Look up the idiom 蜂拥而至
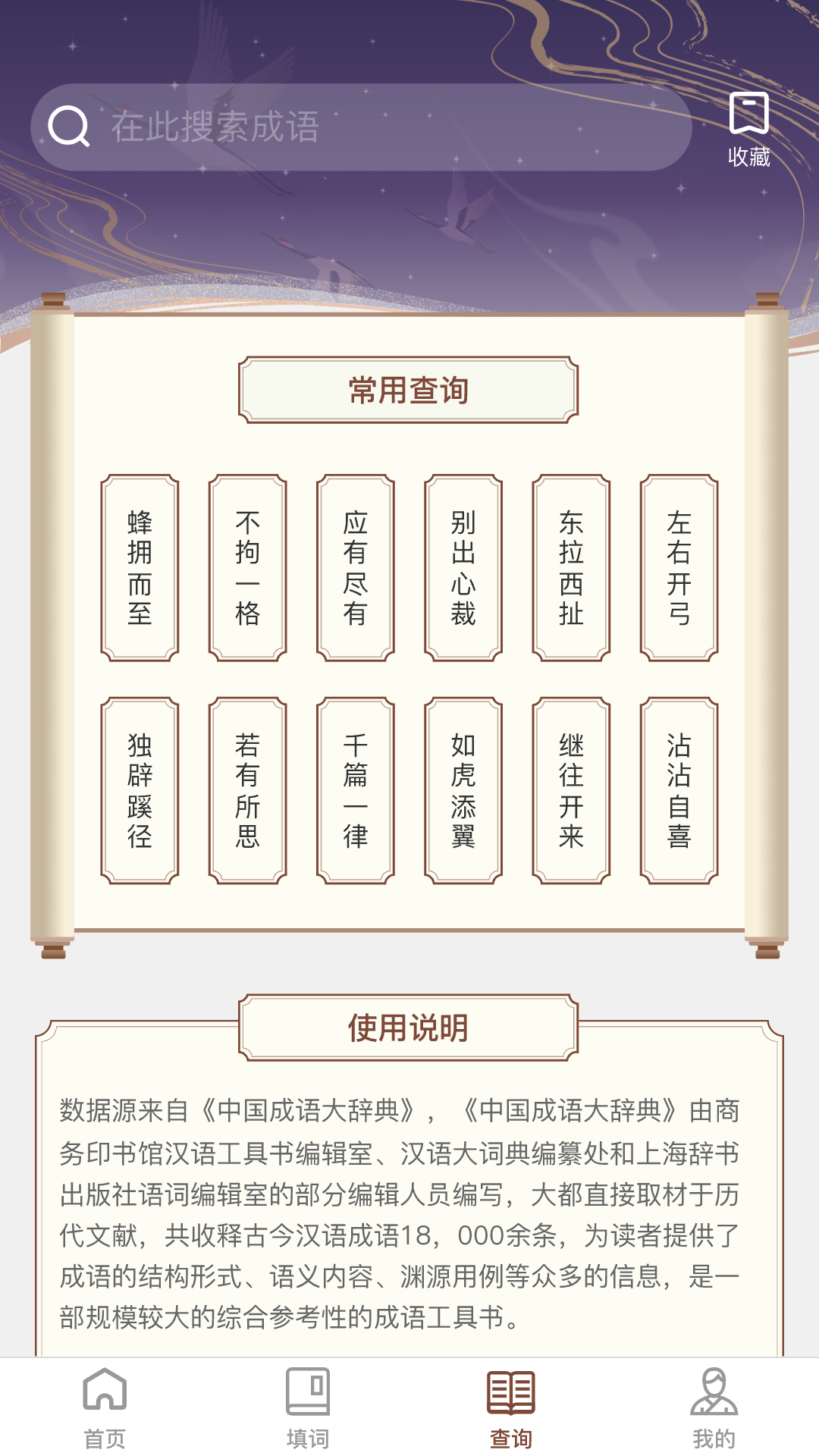This screenshot has height=1456, width=819. pos(140,568)
